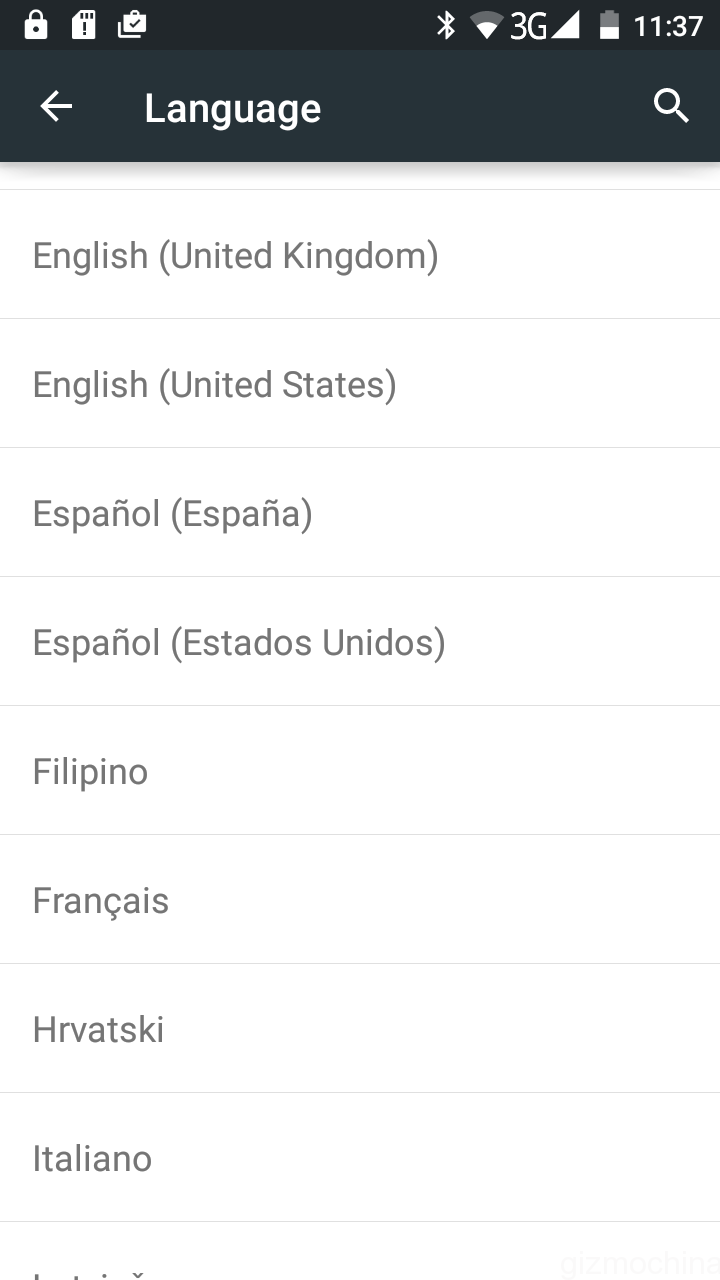The width and height of the screenshot is (720, 1280).
Task: Select Hrvatski language
Action: [x=360, y=1029]
